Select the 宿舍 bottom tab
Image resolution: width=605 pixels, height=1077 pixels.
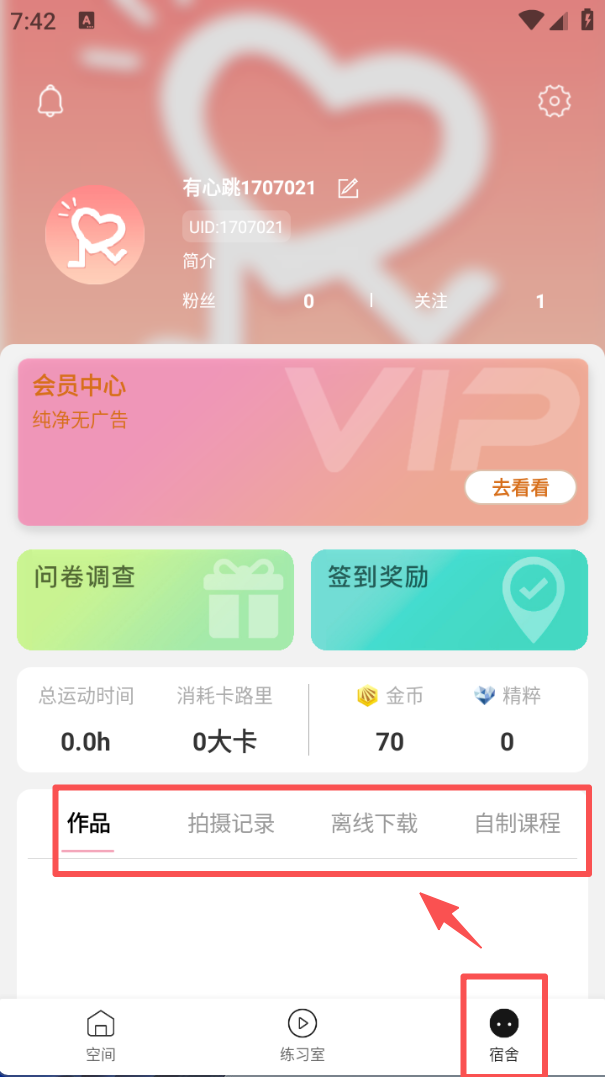pos(504,1036)
